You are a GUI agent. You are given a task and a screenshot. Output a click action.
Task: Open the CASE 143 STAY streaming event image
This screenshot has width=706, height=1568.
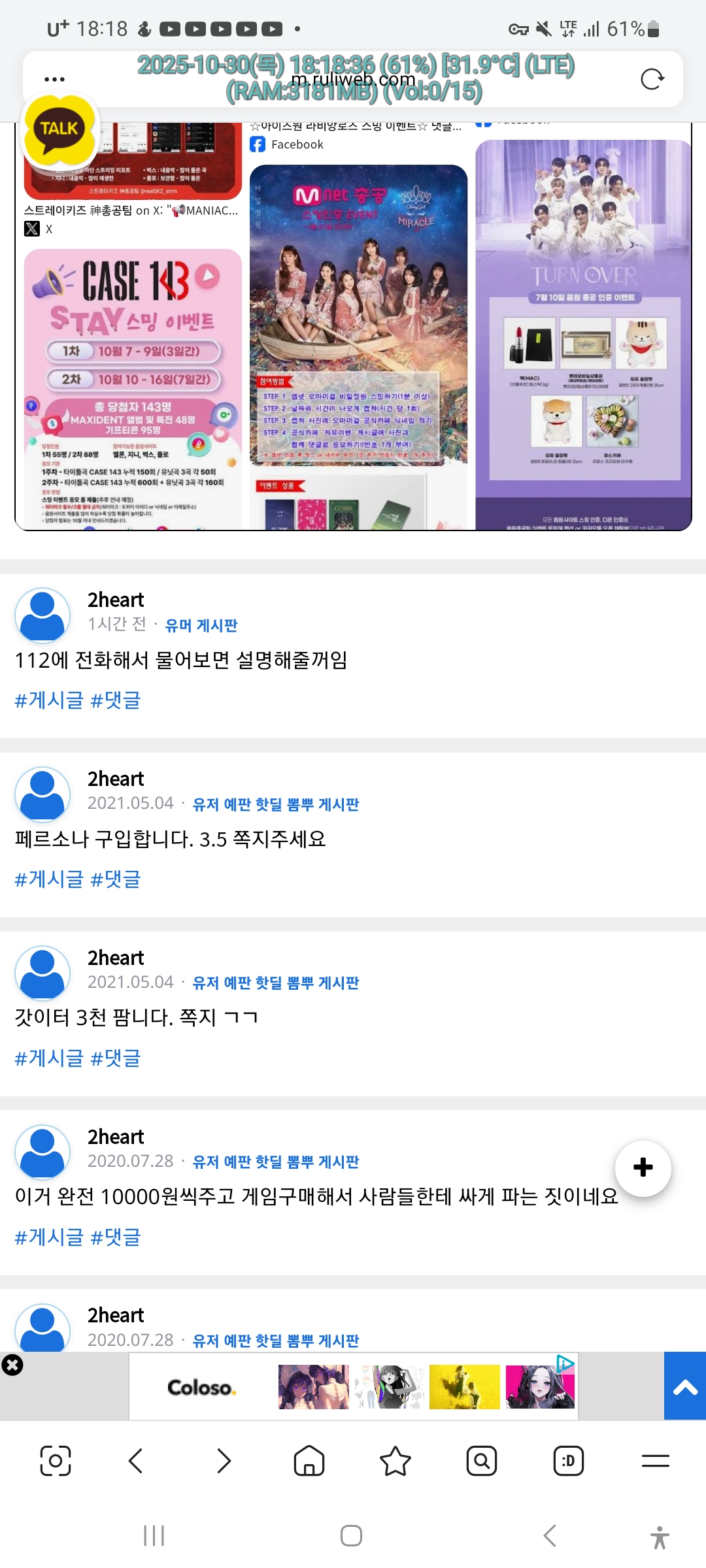[133, 388]
